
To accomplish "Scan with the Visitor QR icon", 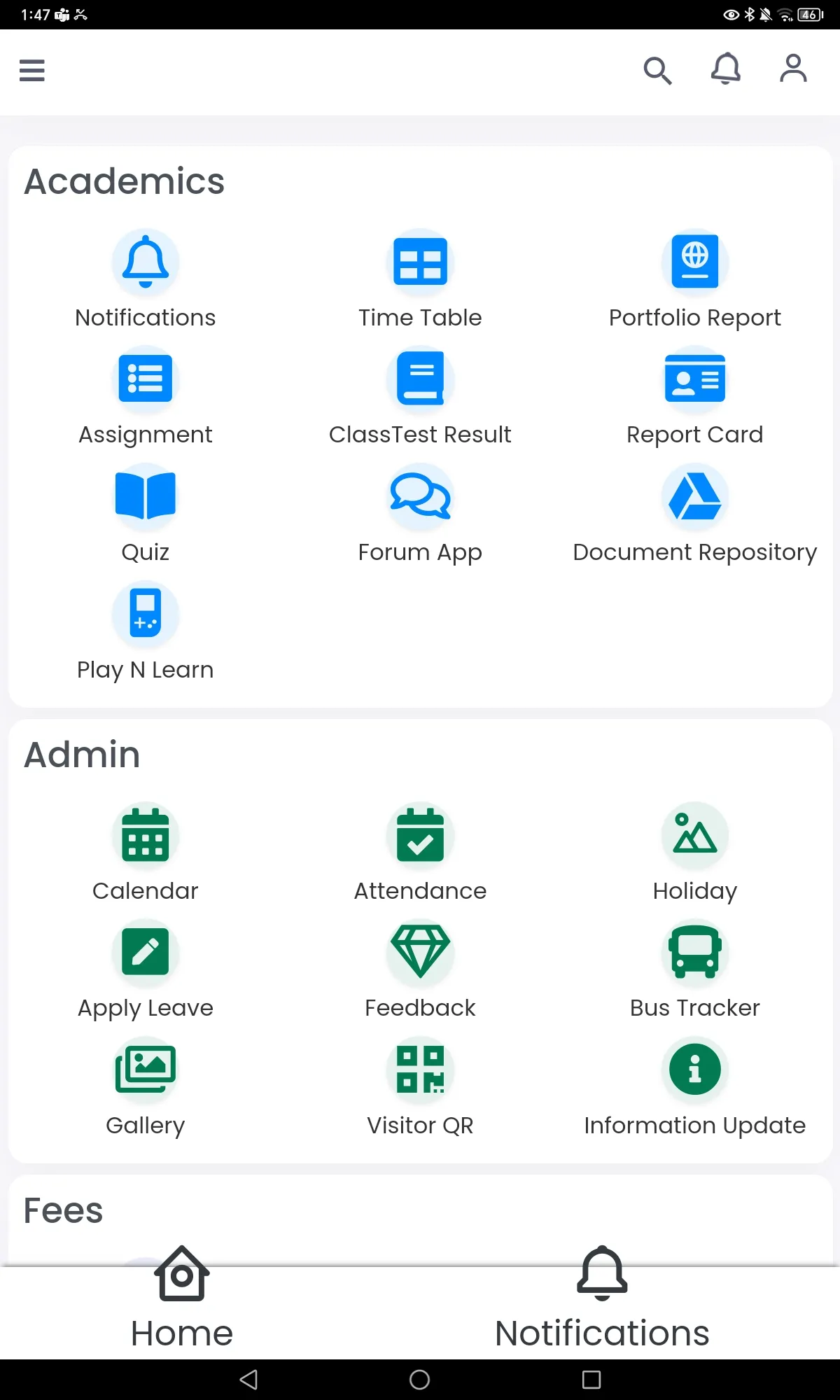I will (420, 1070).
